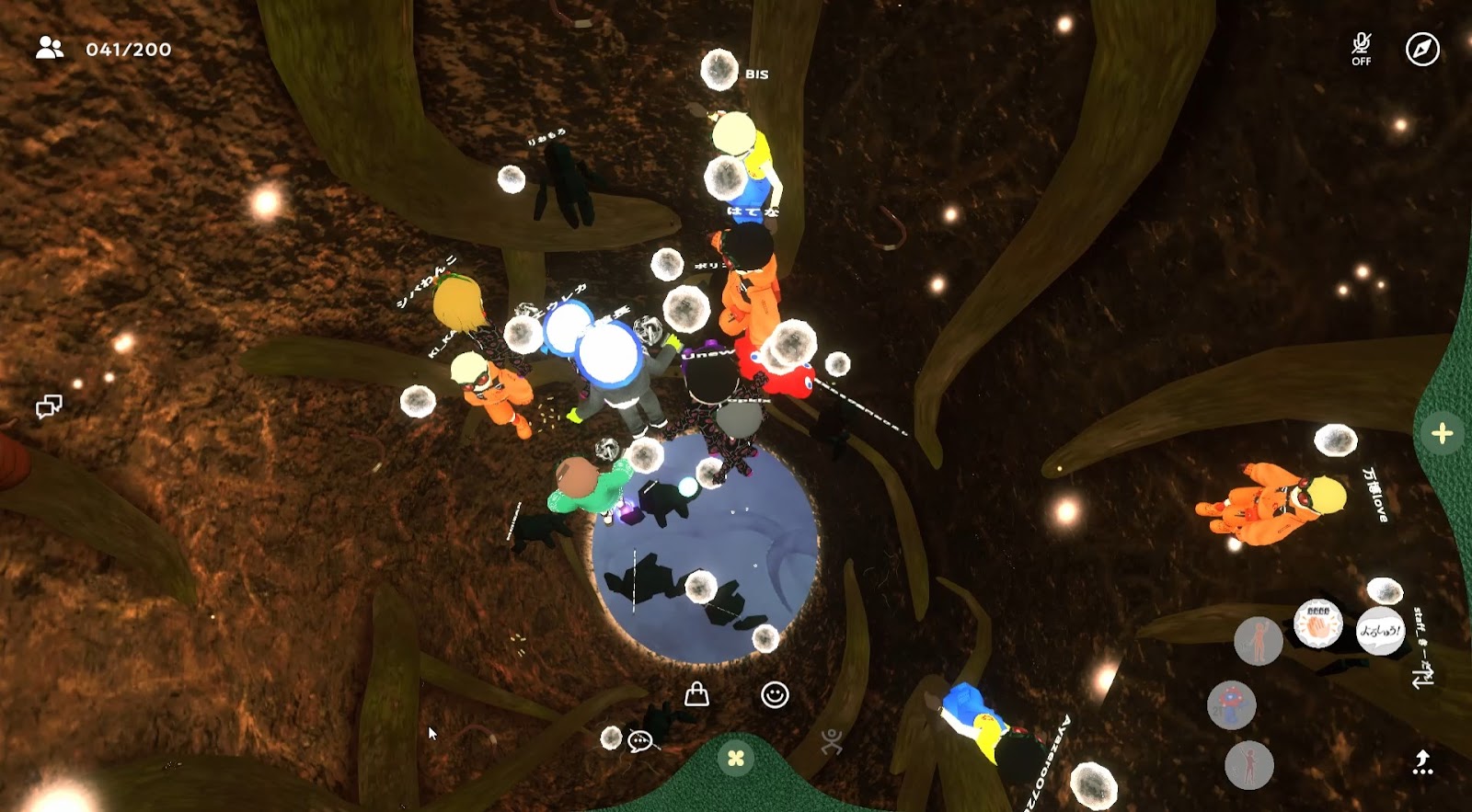Open the chat panel icon
The image size is (1472, 812).
tap(49, 406)
